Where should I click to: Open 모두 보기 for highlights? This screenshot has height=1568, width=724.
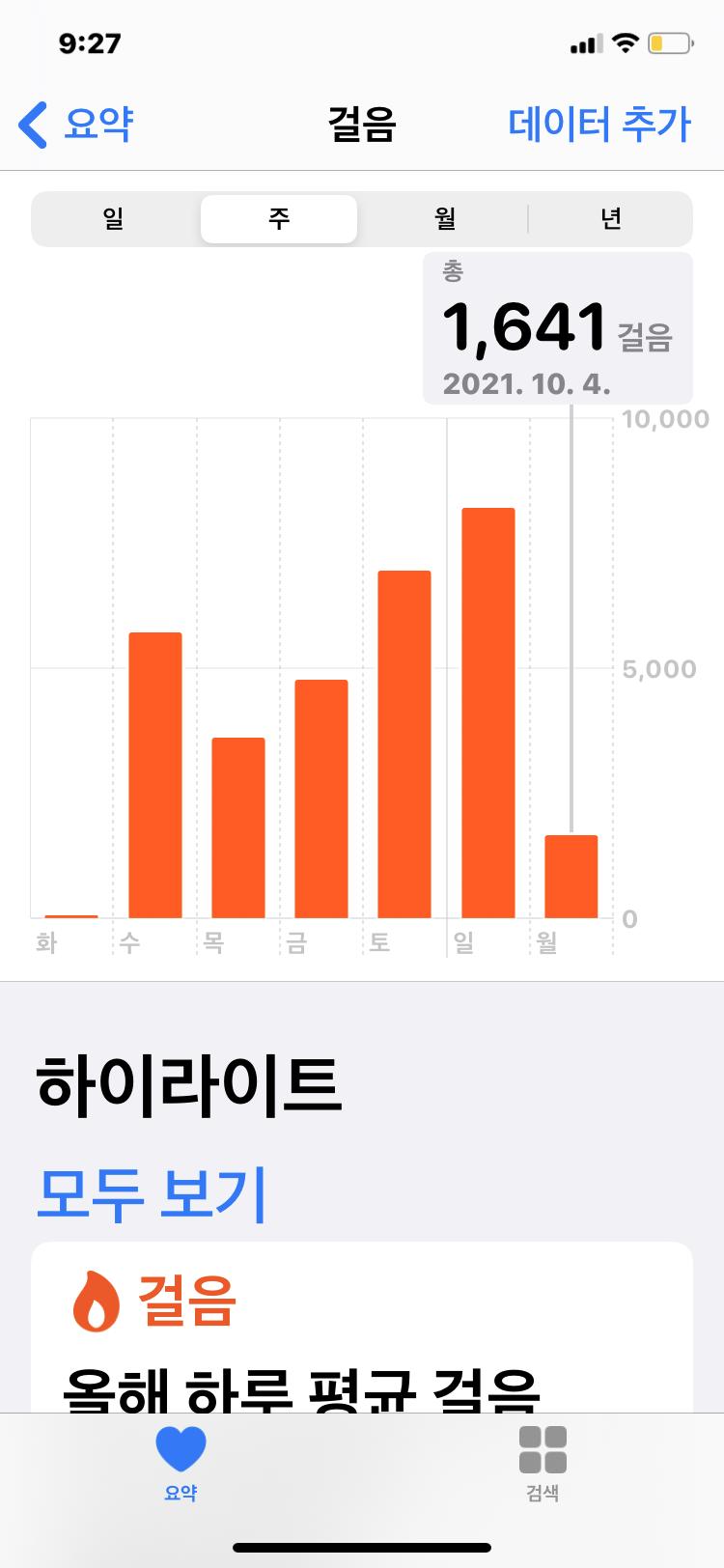(152, 1193)
